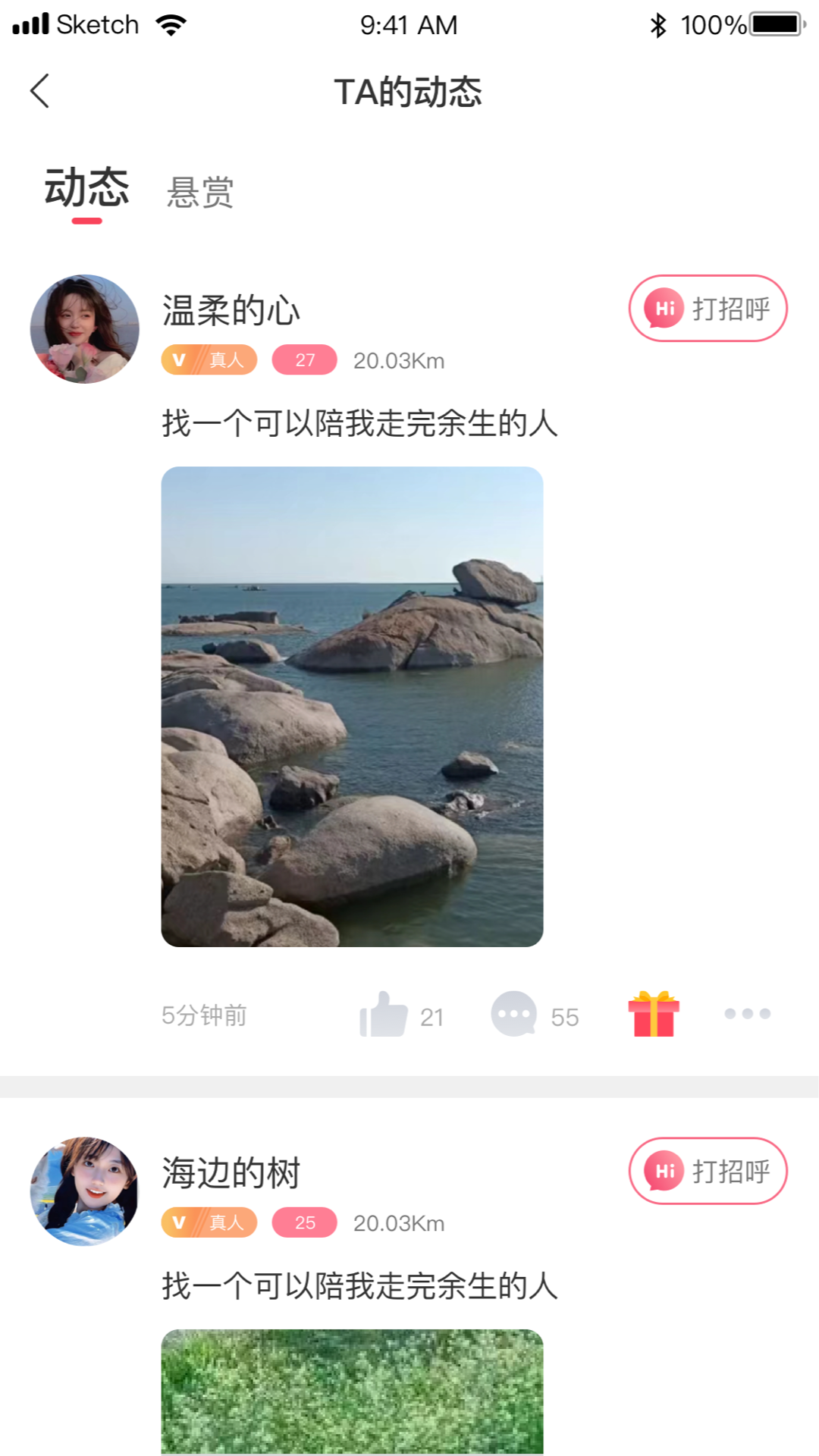Tap 打招呼 button for 海边的树
Image resolution: width=819 pixels, height=1456 pixels.
(x=708, y=1170)
